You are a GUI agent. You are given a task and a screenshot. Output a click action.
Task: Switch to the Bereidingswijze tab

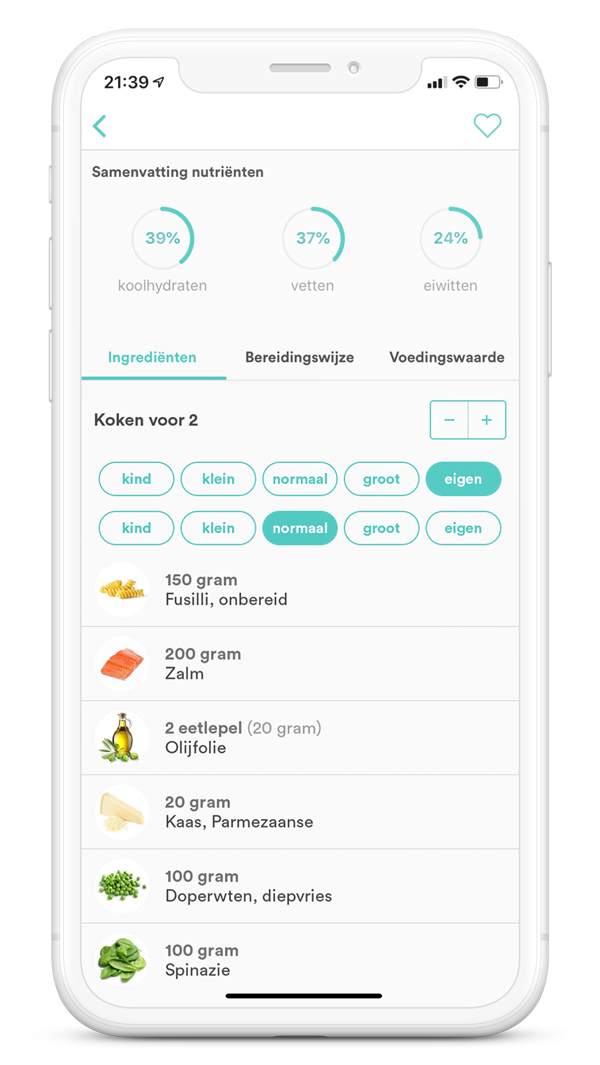point(299,357)
